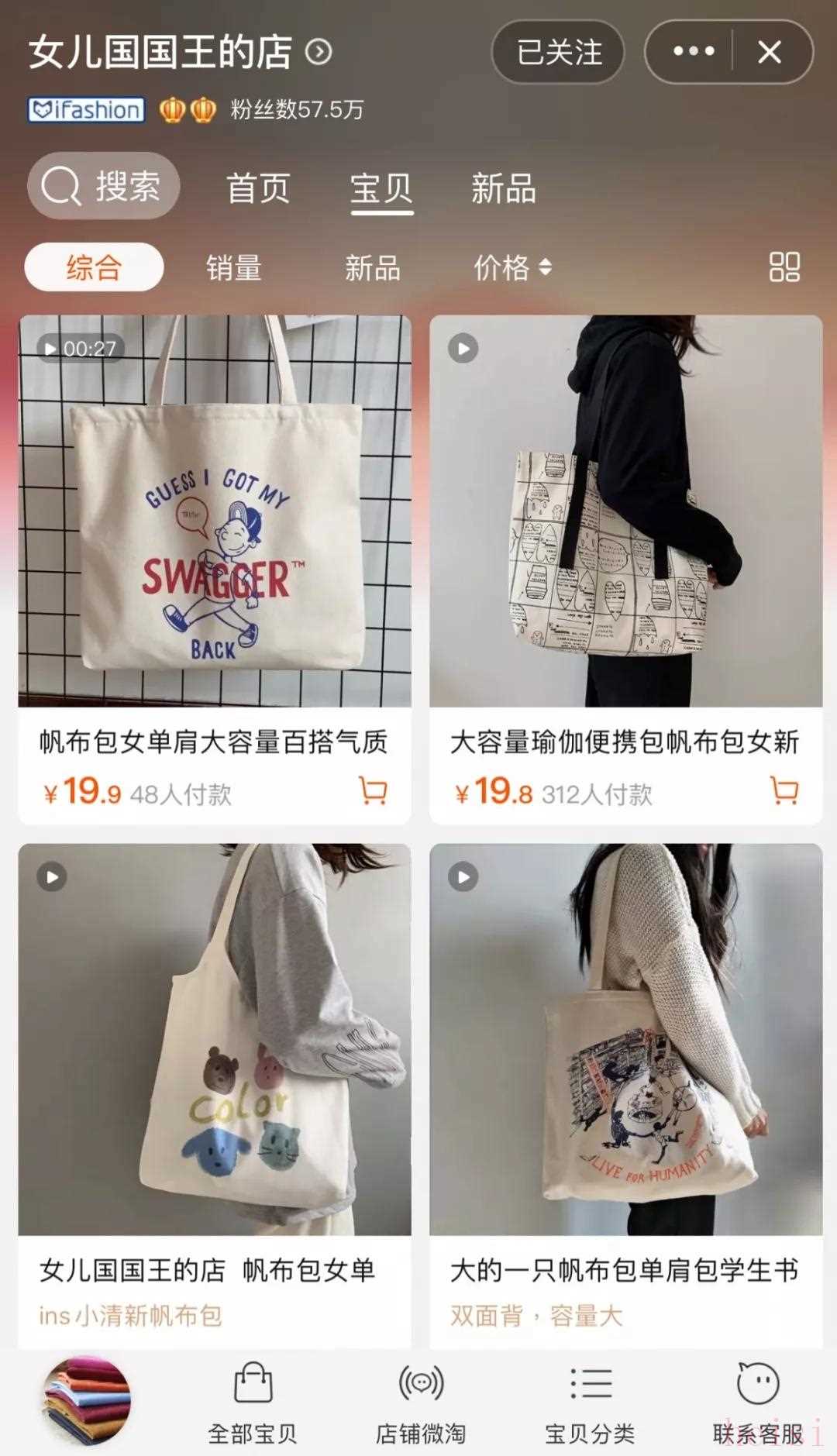Open the SWAGGER canvas bag product
Screen dimensions: 837x1456
215,511
